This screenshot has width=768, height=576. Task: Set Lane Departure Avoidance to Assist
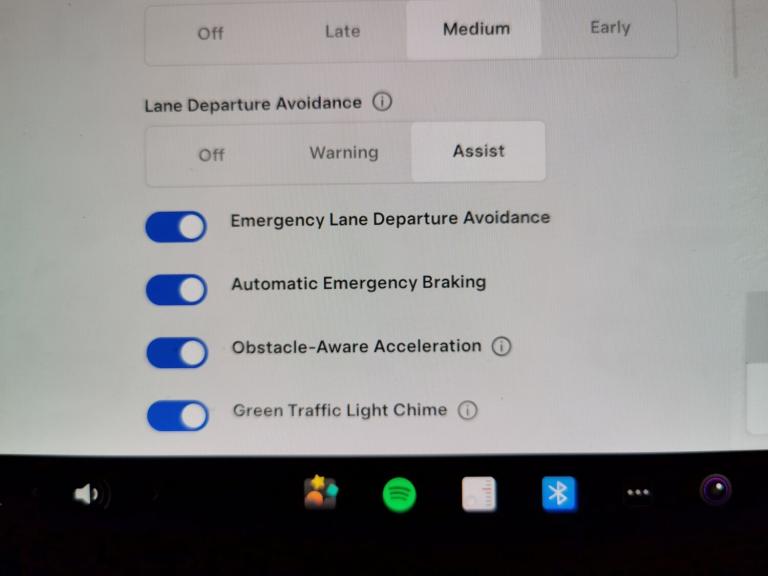coord(478,151)
